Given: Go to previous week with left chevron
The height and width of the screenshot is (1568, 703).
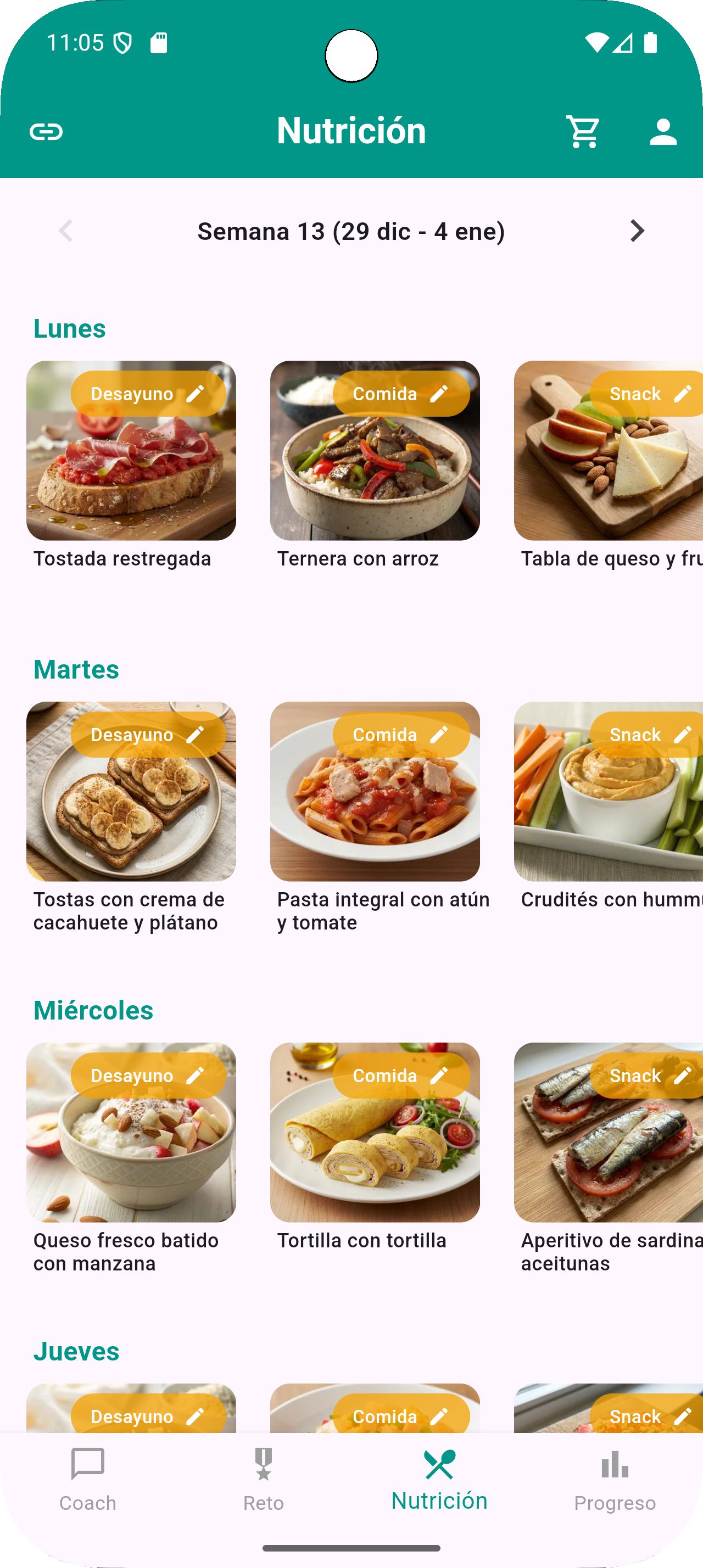Looking at the screenshot, I should tap(65, 231).
